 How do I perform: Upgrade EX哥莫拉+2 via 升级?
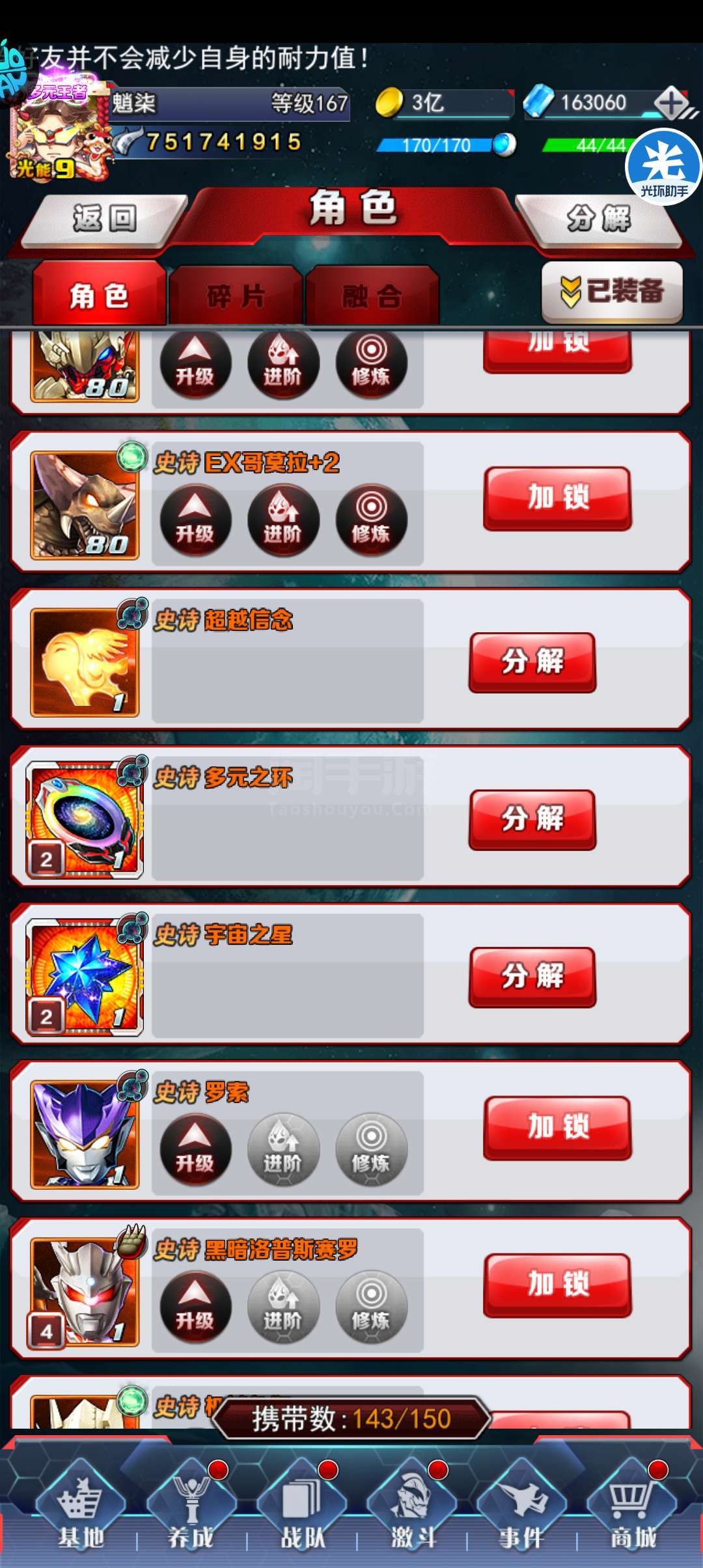point(195,520)
